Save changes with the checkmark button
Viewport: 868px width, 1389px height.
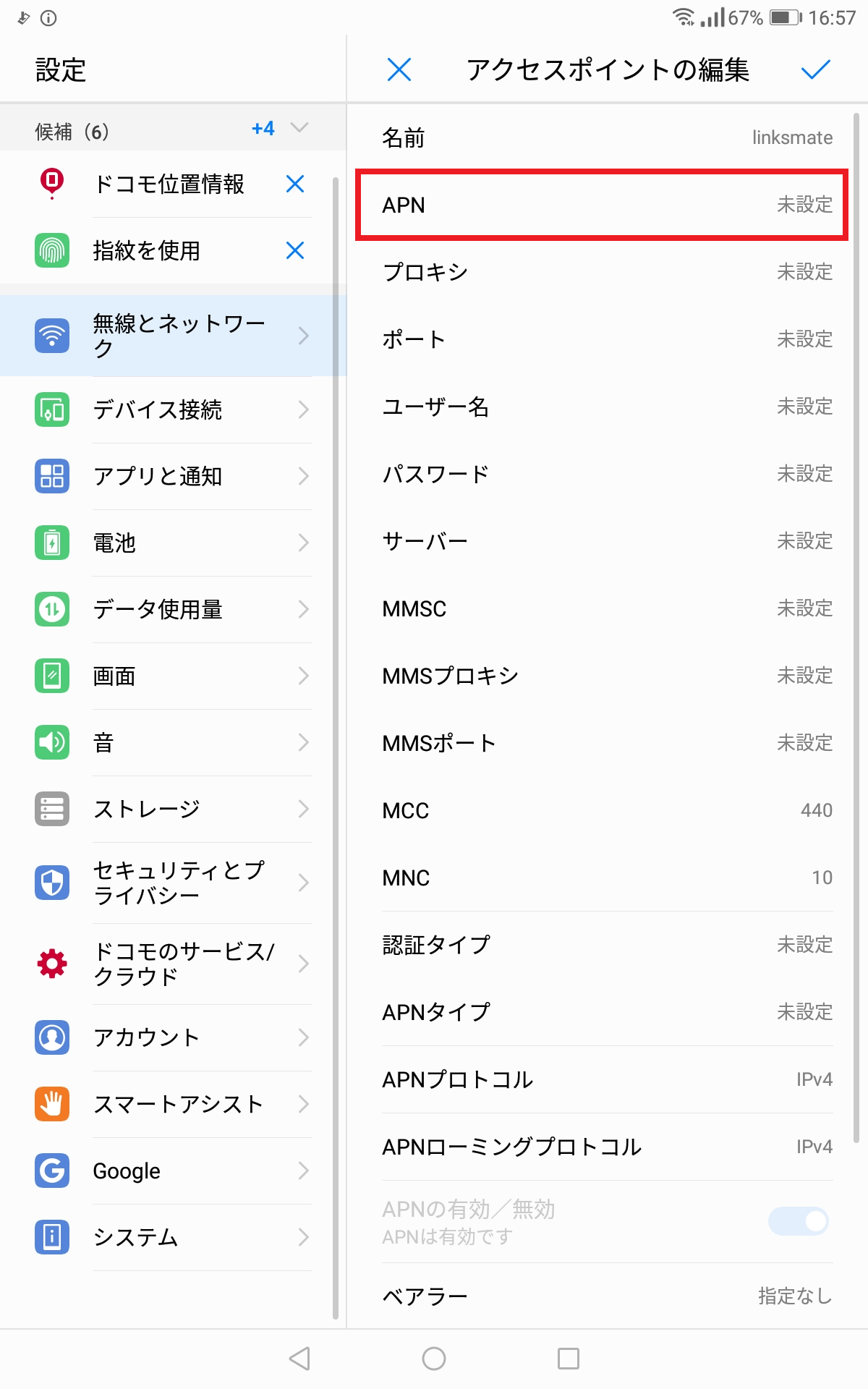coord(815,70)
